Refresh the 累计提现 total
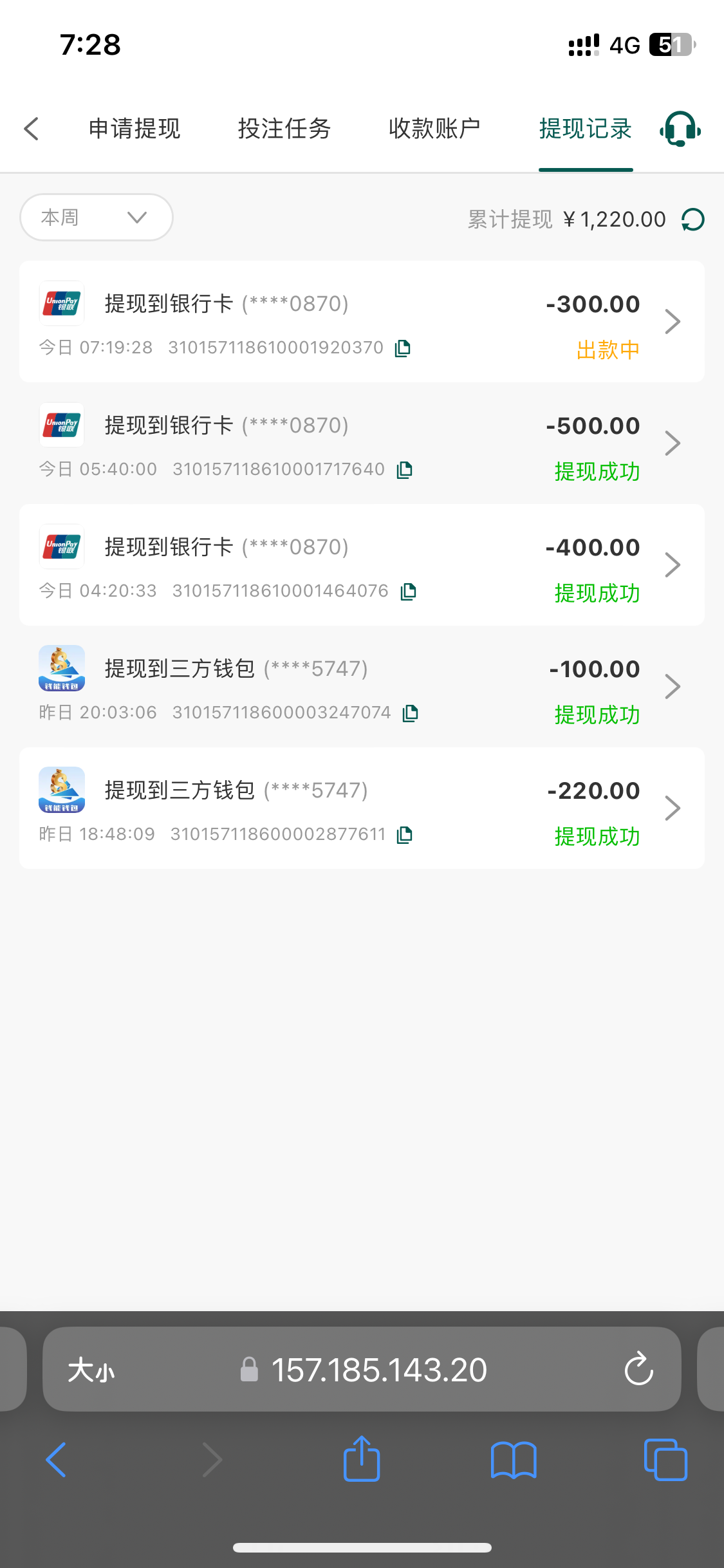Viewport: 724px width, 1568px height. point(693,219)
